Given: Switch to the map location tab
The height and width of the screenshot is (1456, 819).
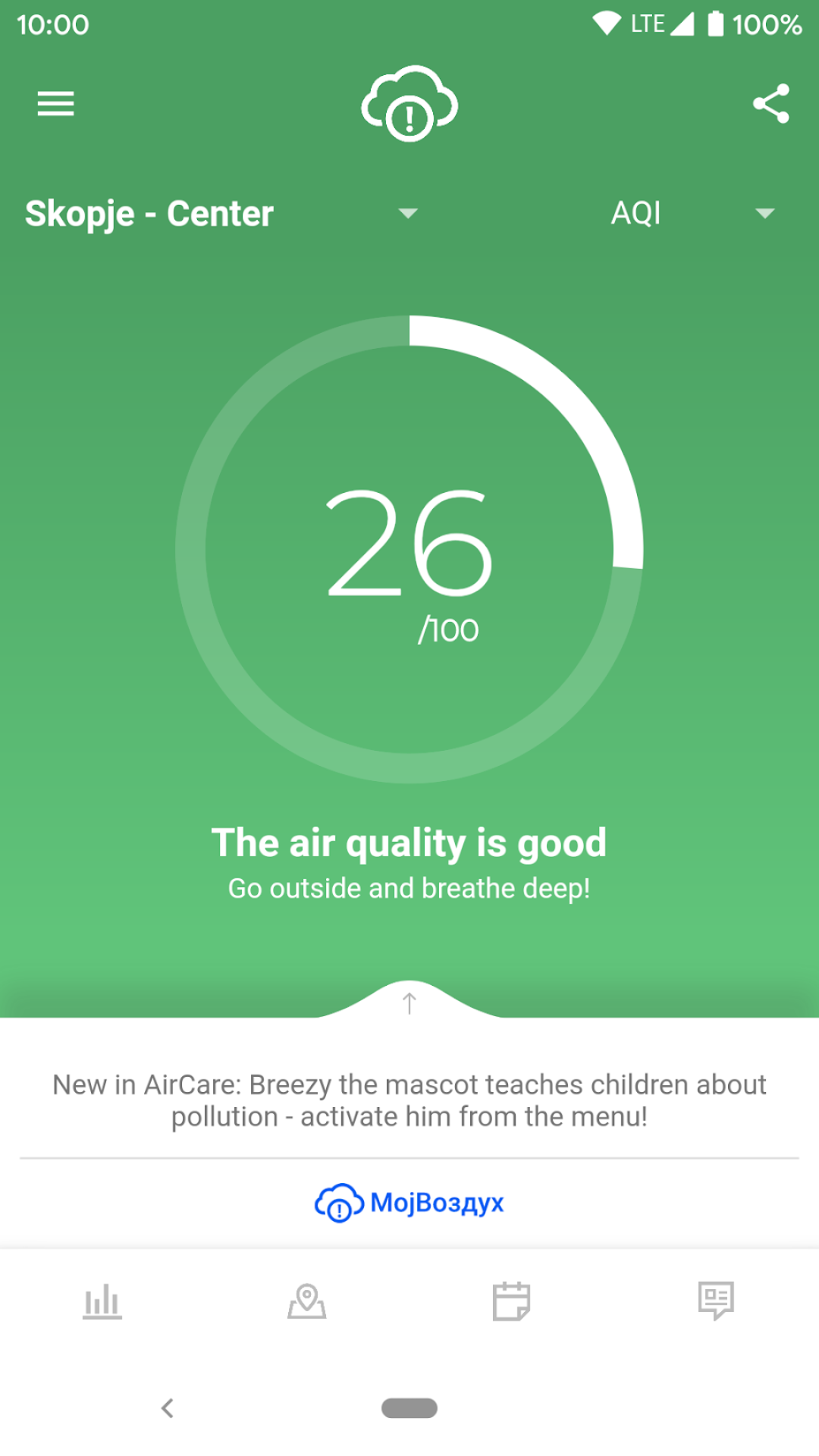Looking at the screenshot, I should (x=307, y=1301).
